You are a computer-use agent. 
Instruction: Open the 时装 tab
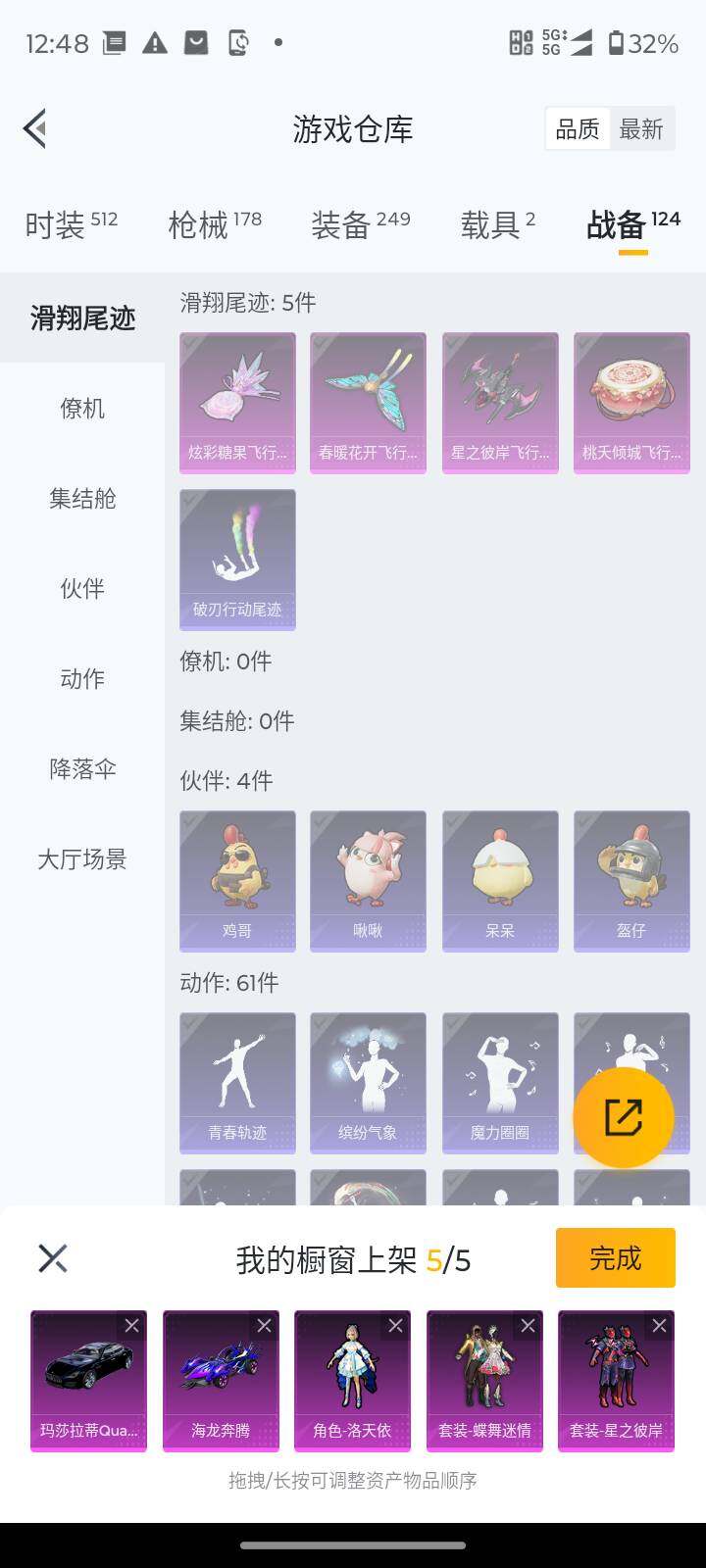pyautogui.click(x=59, y=222)
